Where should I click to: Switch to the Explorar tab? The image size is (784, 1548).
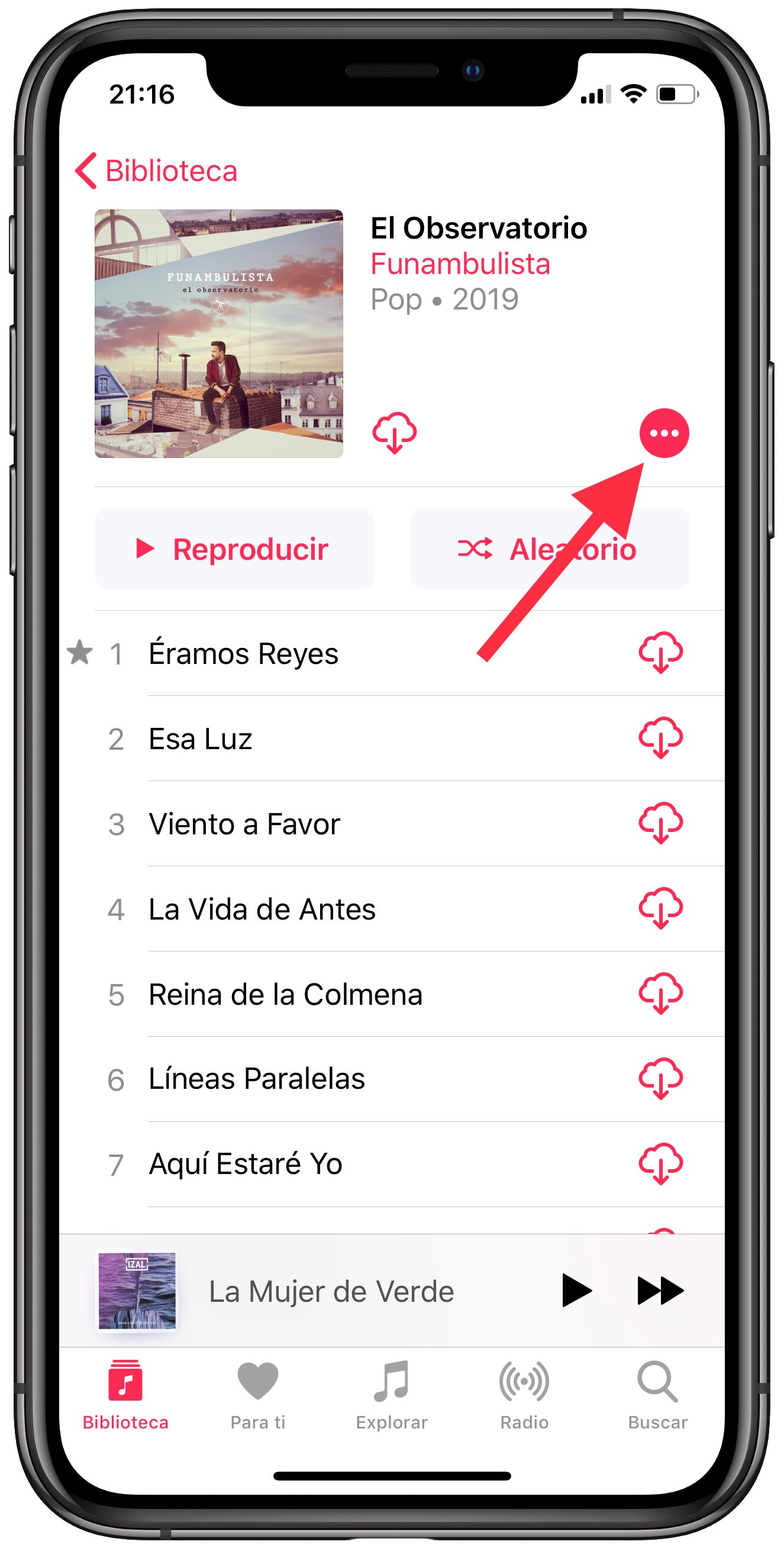[x=391, y=1394]
